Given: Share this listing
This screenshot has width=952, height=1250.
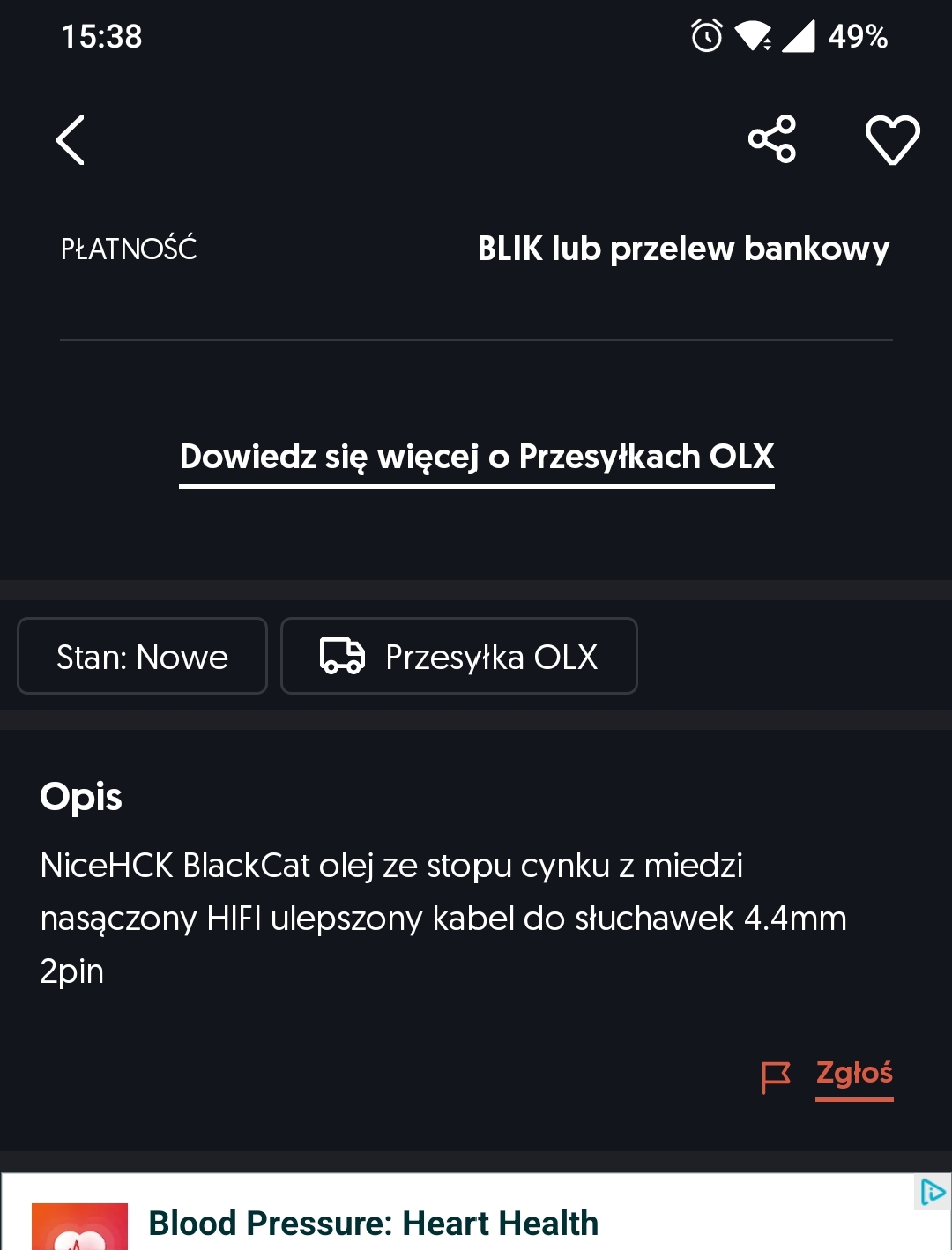Looking at the screenshot, I should [x=772, y=139].
